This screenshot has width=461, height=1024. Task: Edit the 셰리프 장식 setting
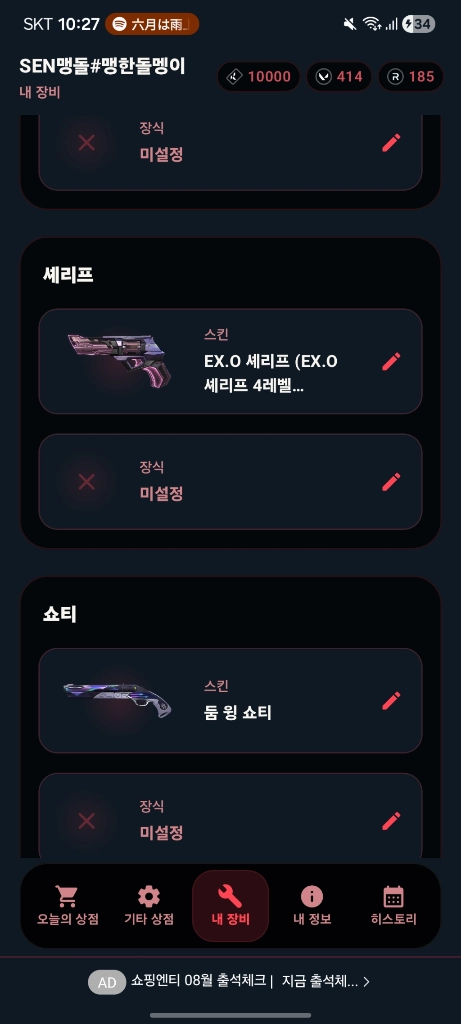click(391, 482)
